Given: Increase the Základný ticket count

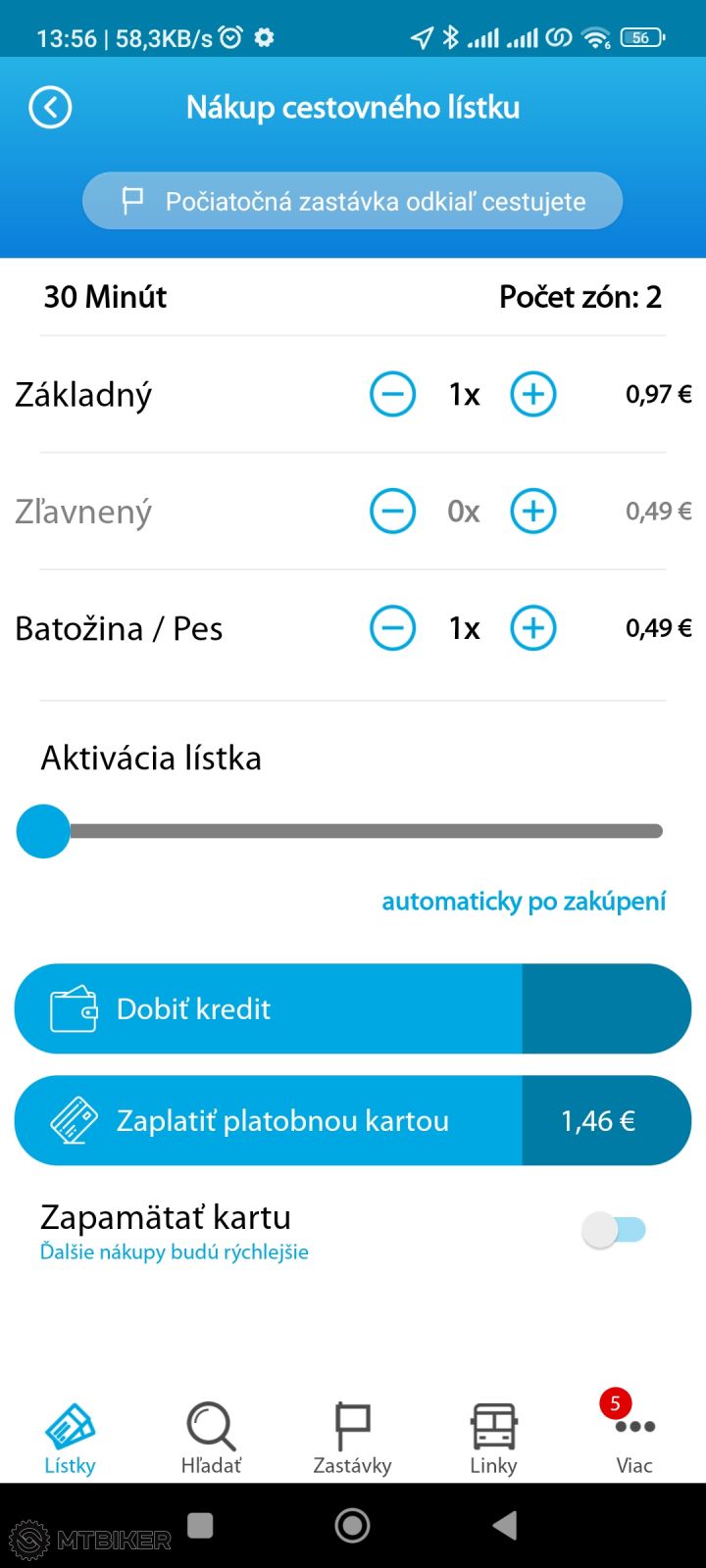Looking at the screenshot, I should tap(533, 394).
